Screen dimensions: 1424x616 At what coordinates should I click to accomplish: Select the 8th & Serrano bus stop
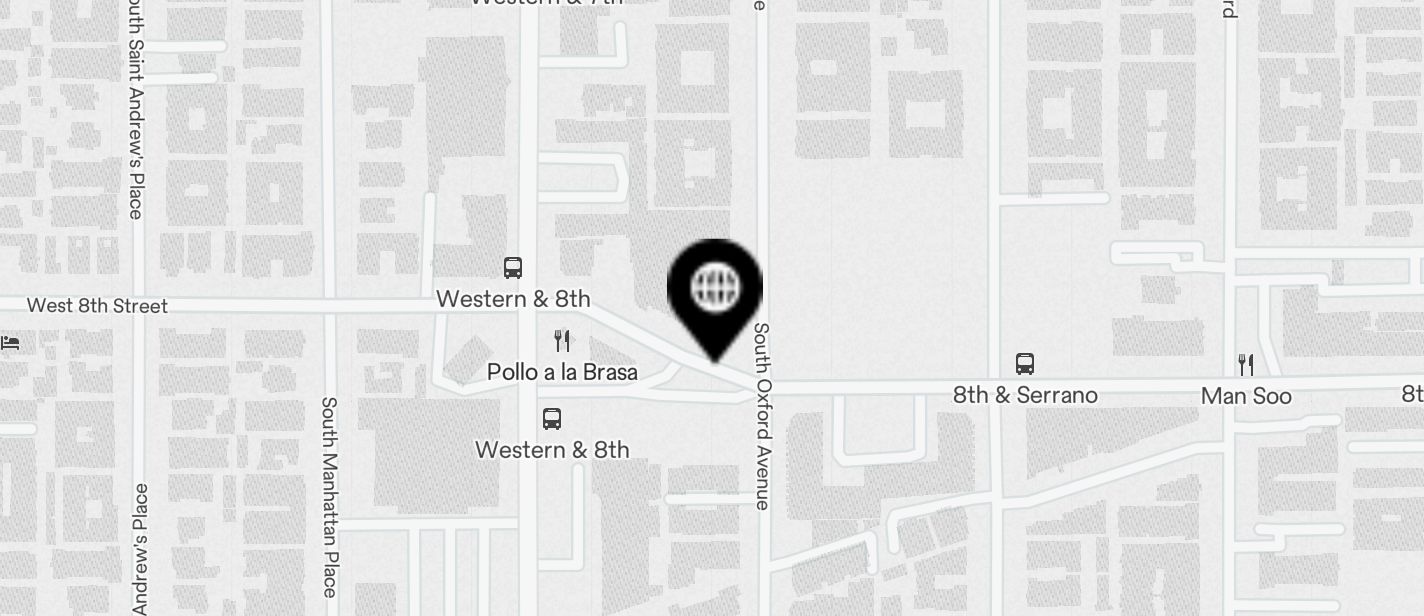tap(1024, 364)
